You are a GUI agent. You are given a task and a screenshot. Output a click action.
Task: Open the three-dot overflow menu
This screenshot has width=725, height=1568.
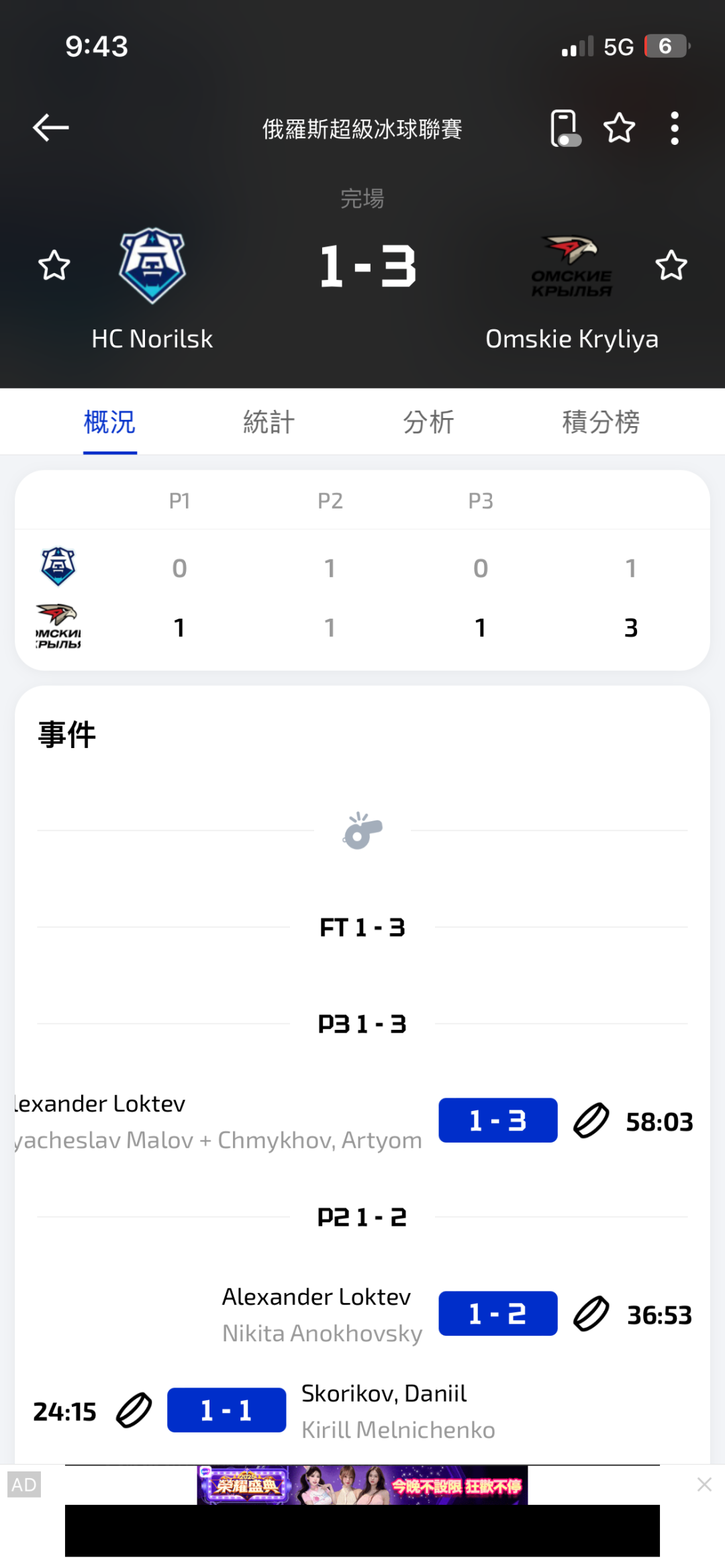click(675, 127)
